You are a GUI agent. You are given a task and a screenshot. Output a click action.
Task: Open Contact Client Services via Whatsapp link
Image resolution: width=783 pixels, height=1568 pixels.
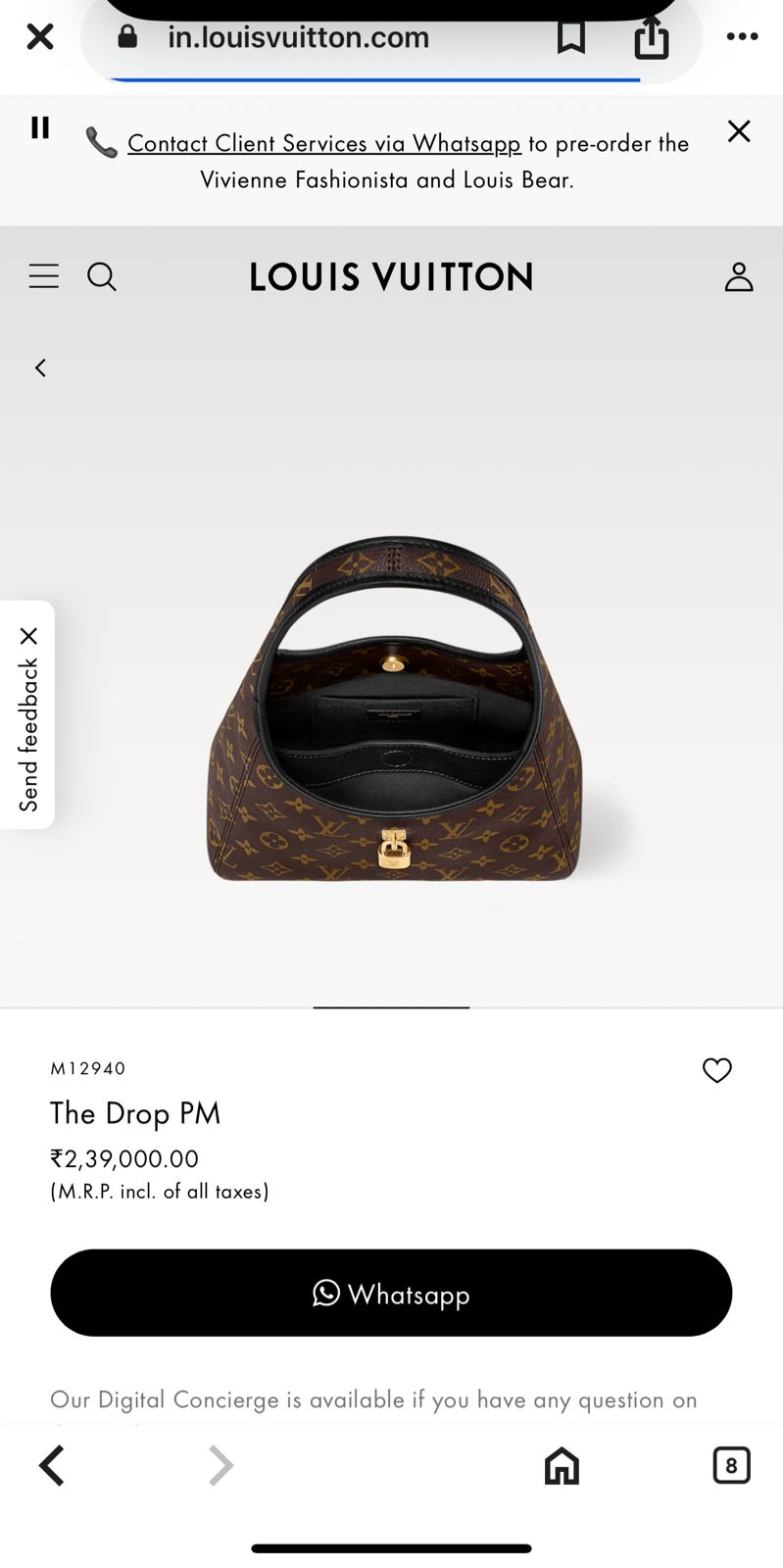coord(323,143)
